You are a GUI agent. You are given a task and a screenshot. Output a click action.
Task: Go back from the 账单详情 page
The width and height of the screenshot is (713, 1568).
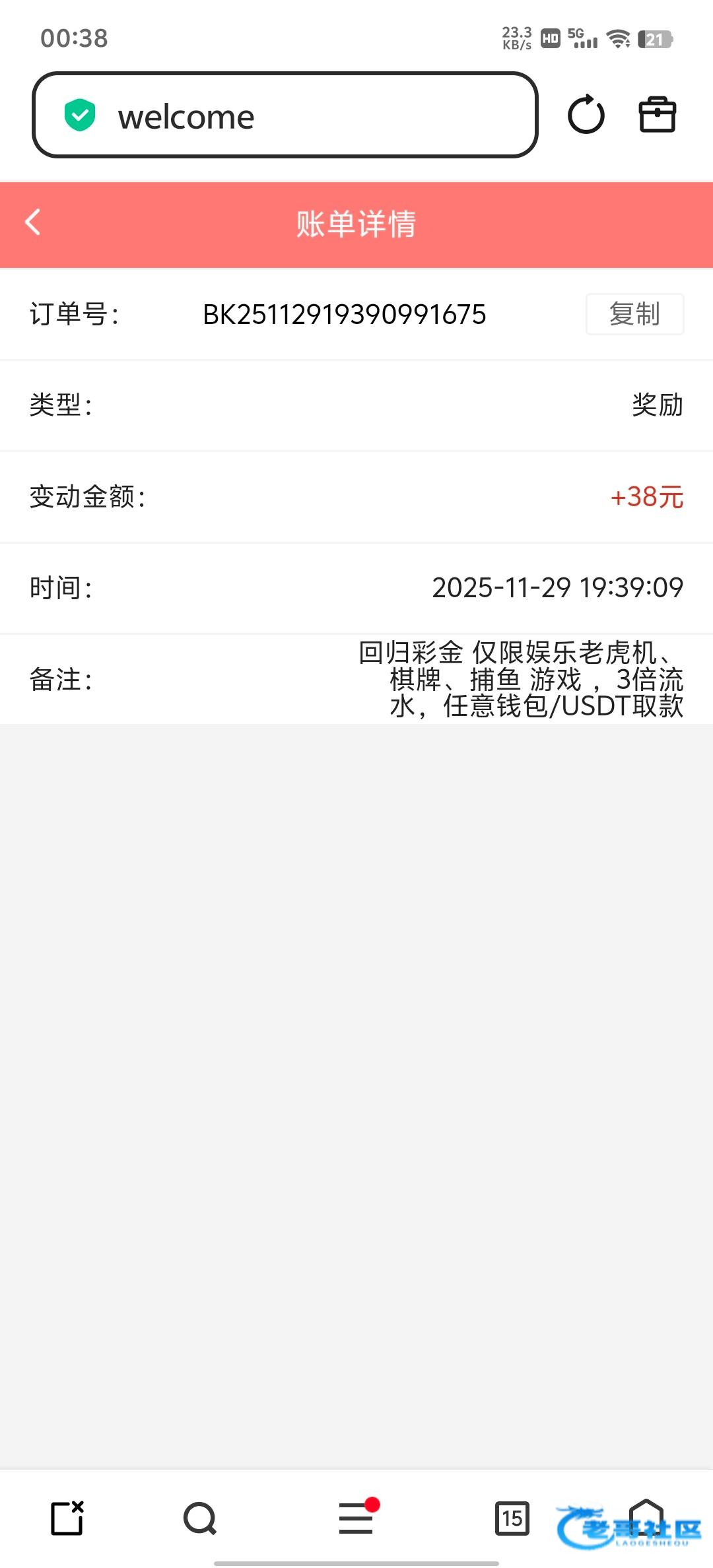(33, 222)
